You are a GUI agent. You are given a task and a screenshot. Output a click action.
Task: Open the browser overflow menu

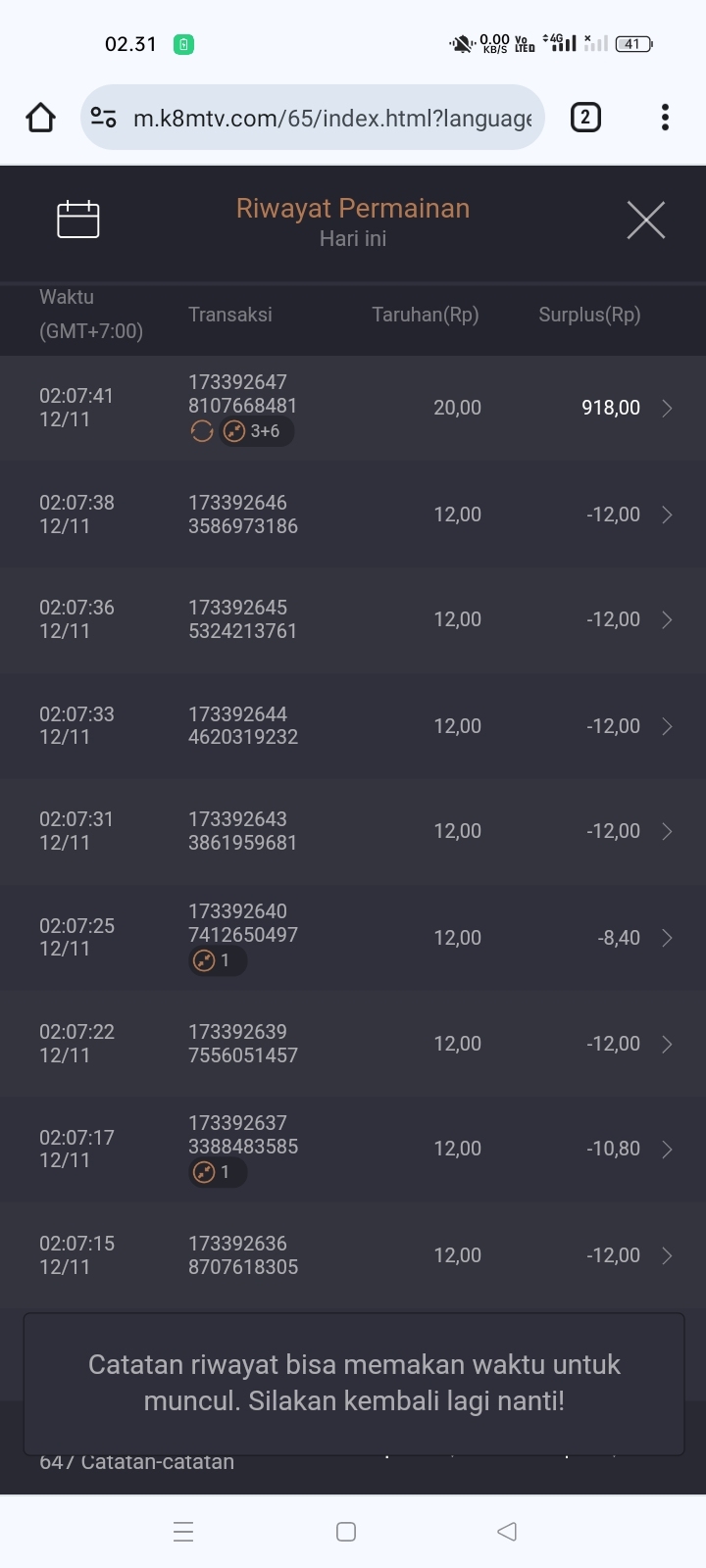click(x=665, y=119)
